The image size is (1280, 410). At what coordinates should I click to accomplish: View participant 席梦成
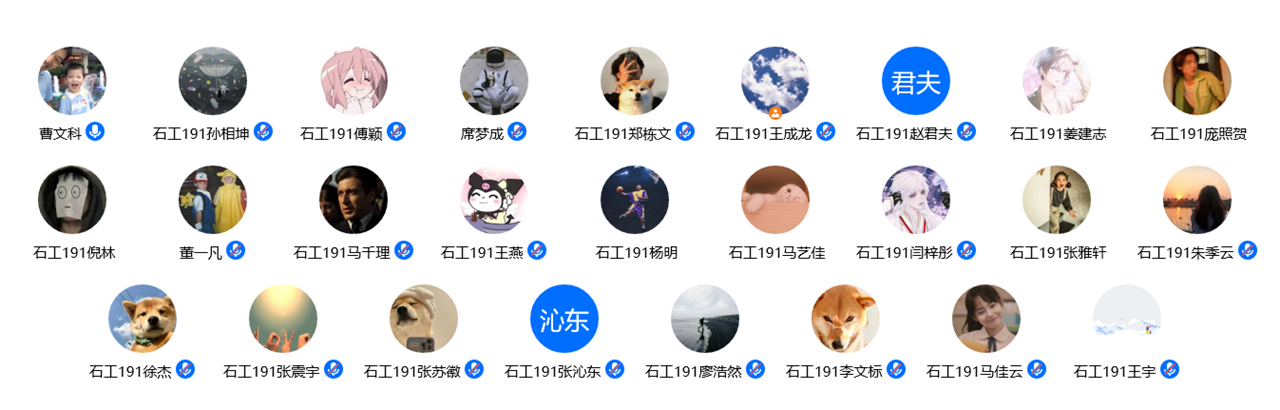494,81
